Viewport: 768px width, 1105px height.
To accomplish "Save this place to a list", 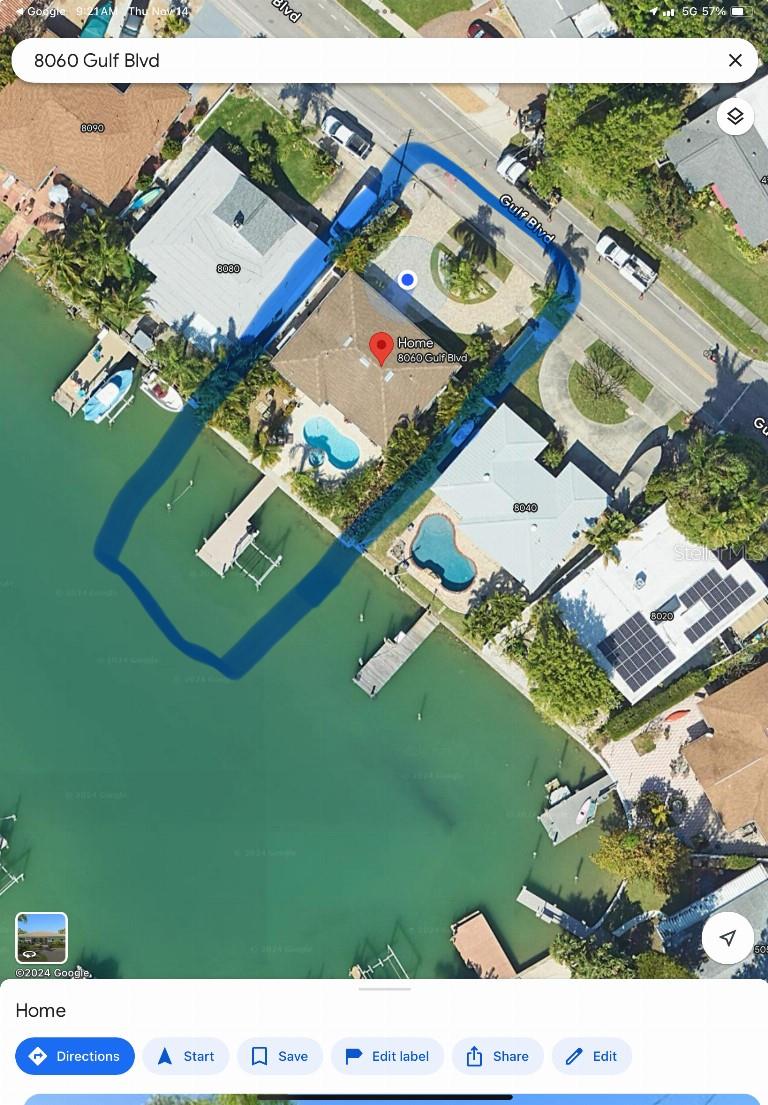I will 279,1056.
